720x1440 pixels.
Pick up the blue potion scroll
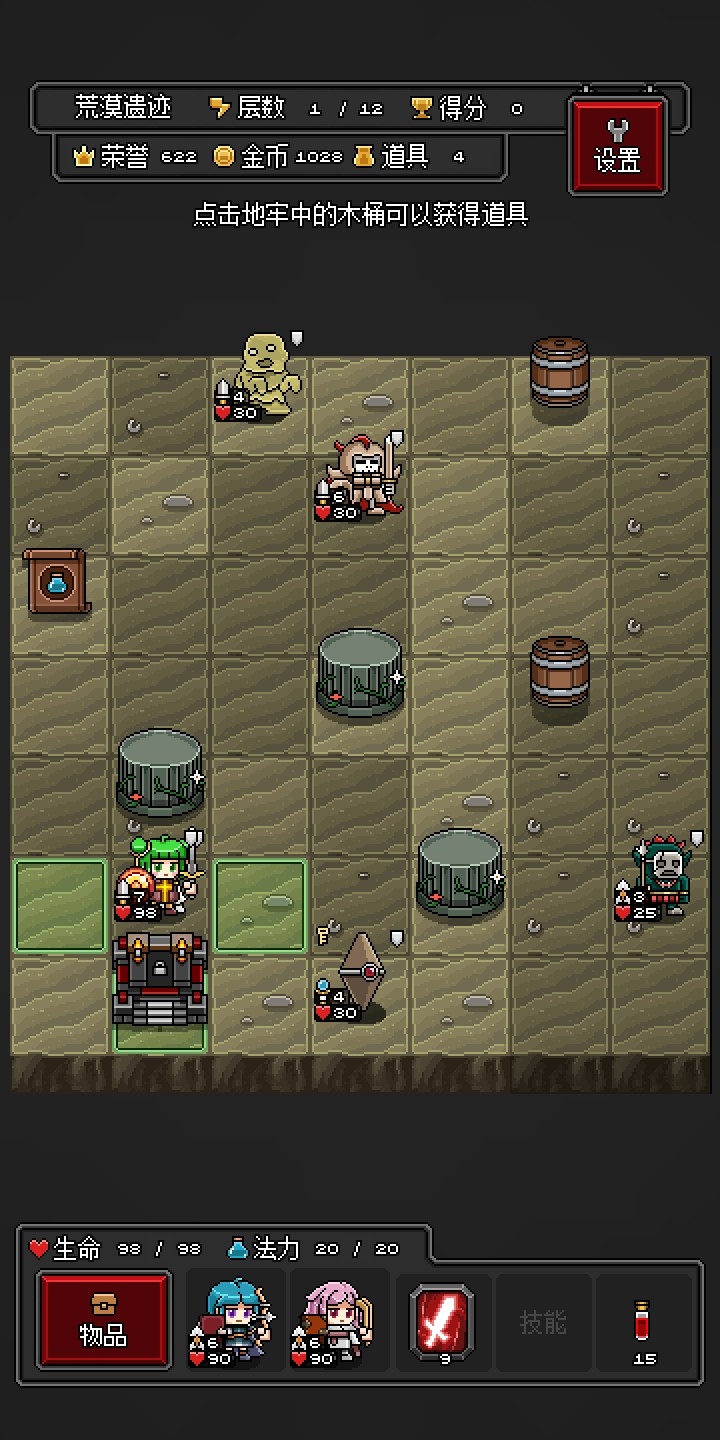tap(57, 581)
